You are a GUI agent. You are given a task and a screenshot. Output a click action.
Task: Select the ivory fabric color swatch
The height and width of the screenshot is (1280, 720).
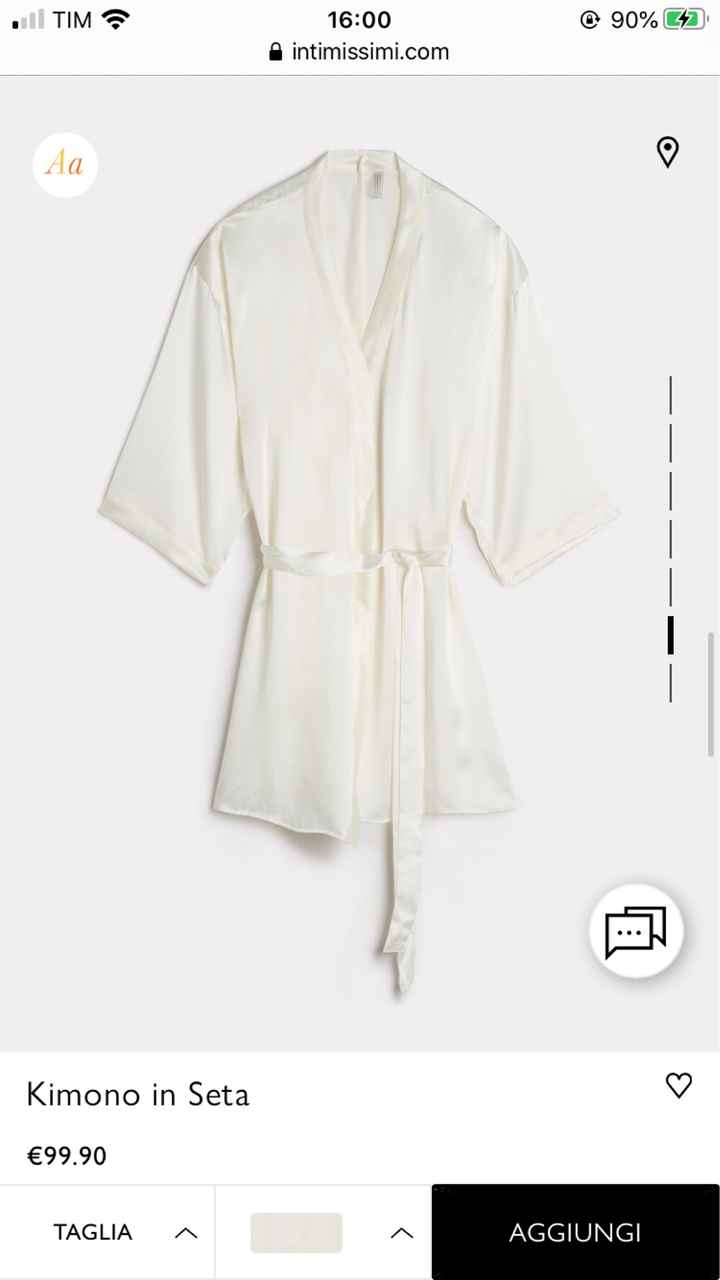[x=296, y=1232]
